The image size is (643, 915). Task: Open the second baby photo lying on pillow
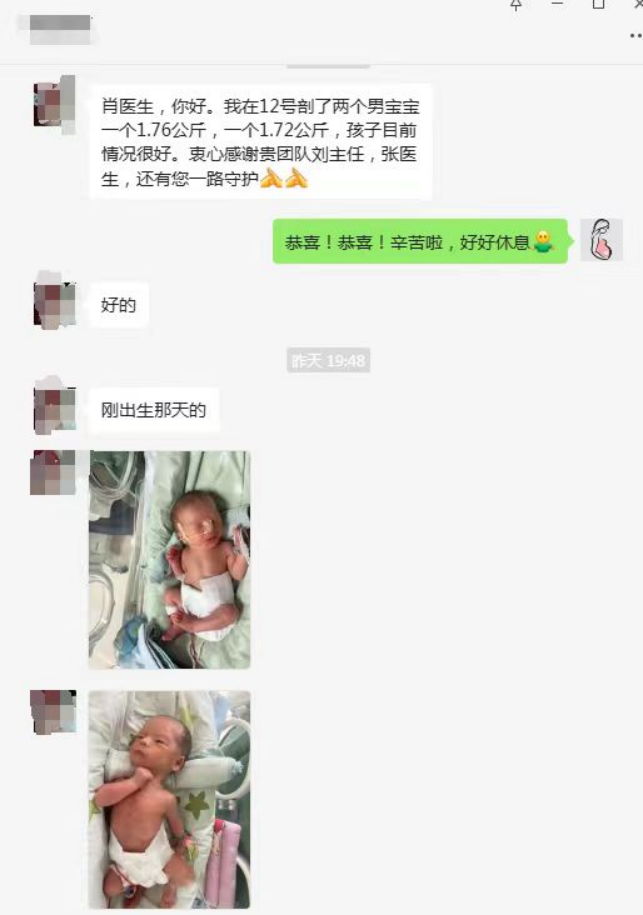click(169, 799)
